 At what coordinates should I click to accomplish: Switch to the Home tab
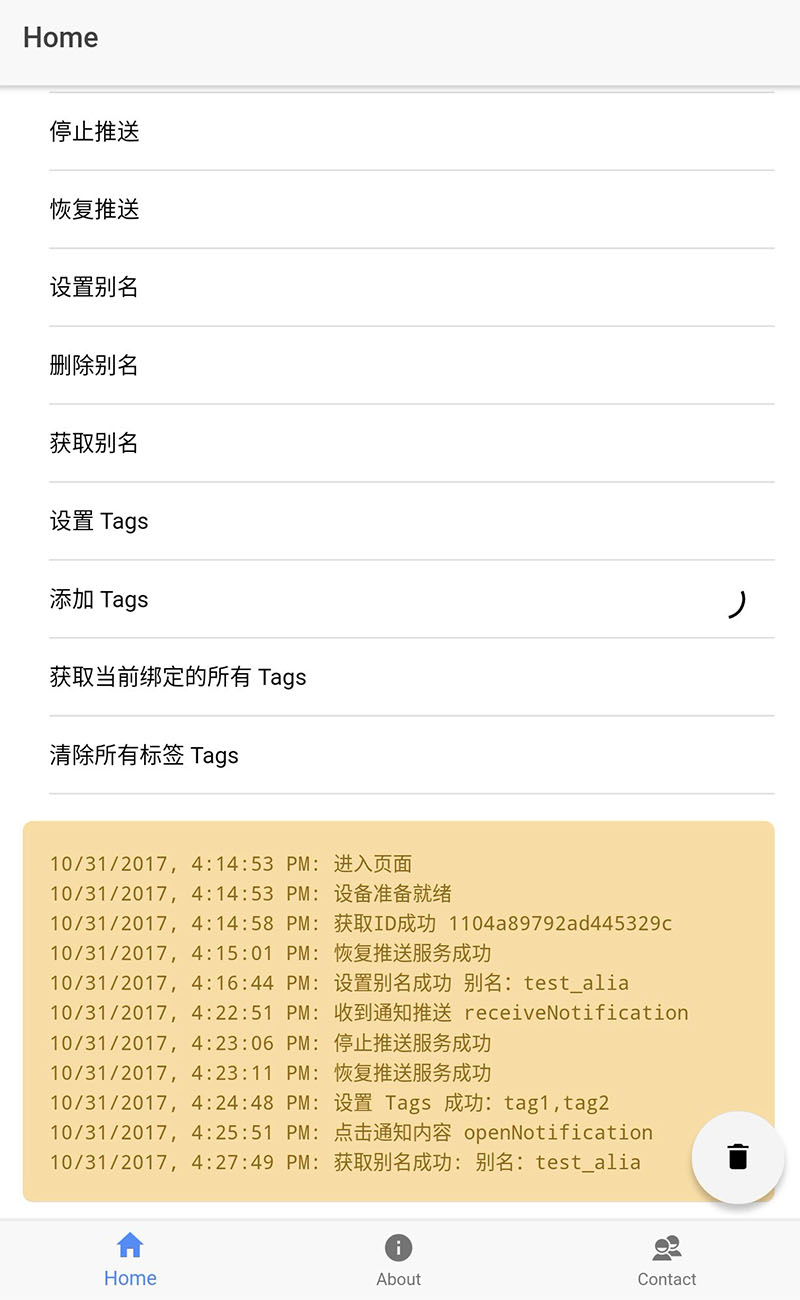[131, 1260]
